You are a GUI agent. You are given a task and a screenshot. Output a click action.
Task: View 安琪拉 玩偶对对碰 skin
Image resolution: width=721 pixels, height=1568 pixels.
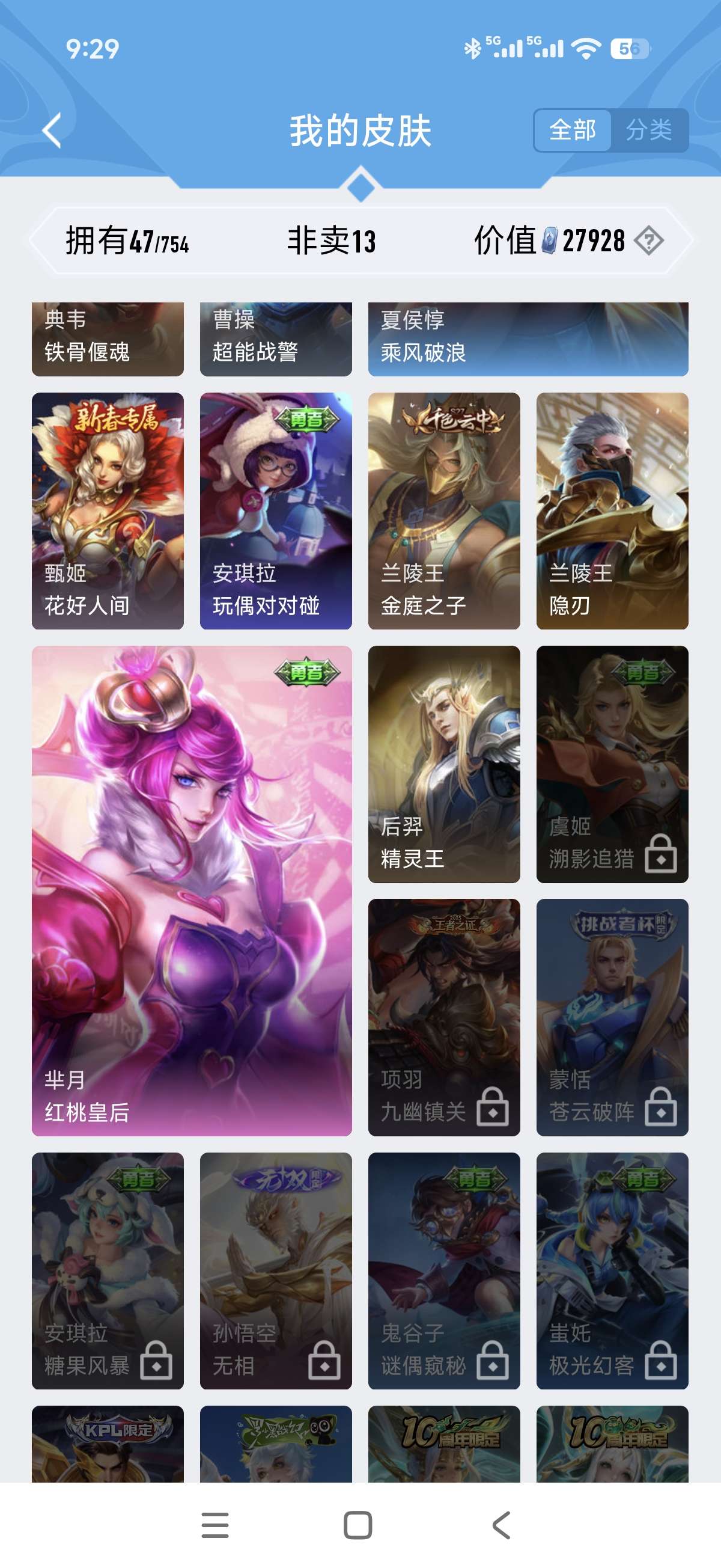click(x=276, y=510)
